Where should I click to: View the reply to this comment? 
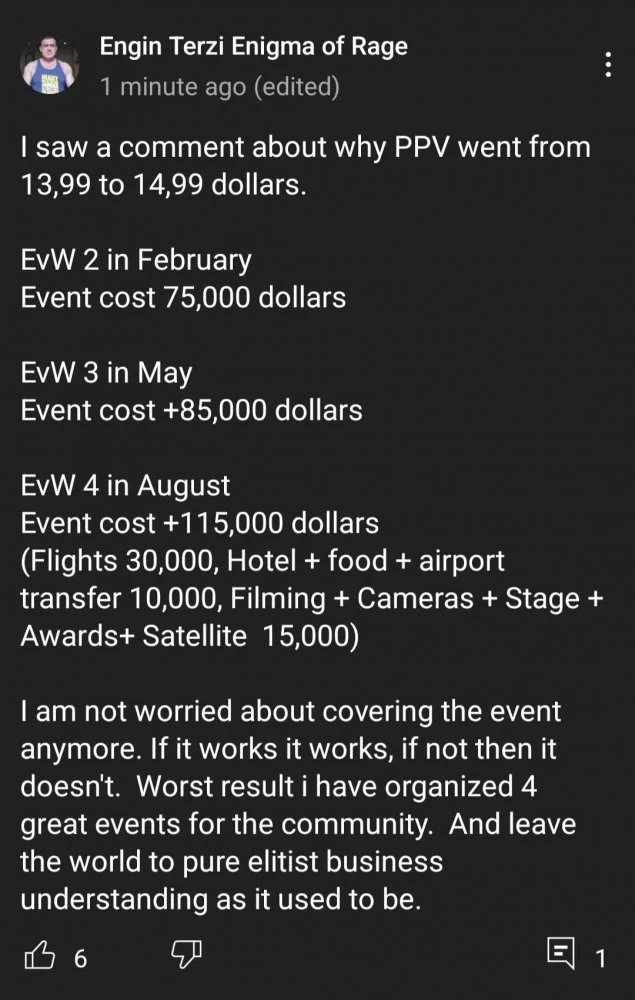point(561,956)
